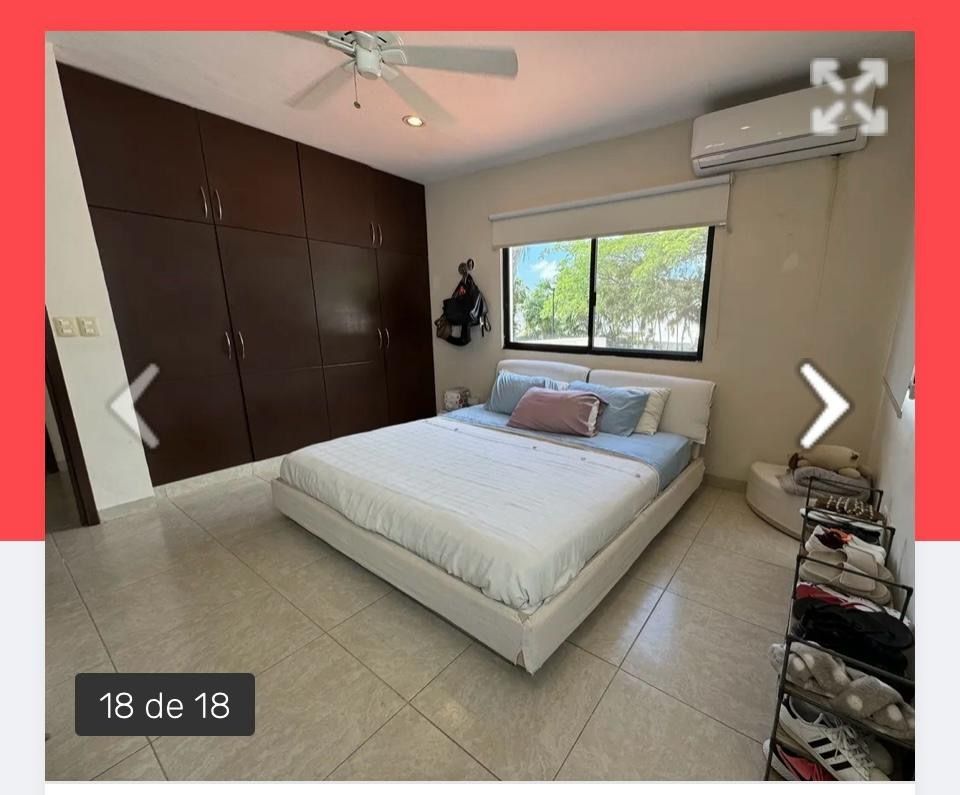Open the bedroom photo
Viewport: 960px width, 795px height.
point(480,500)
